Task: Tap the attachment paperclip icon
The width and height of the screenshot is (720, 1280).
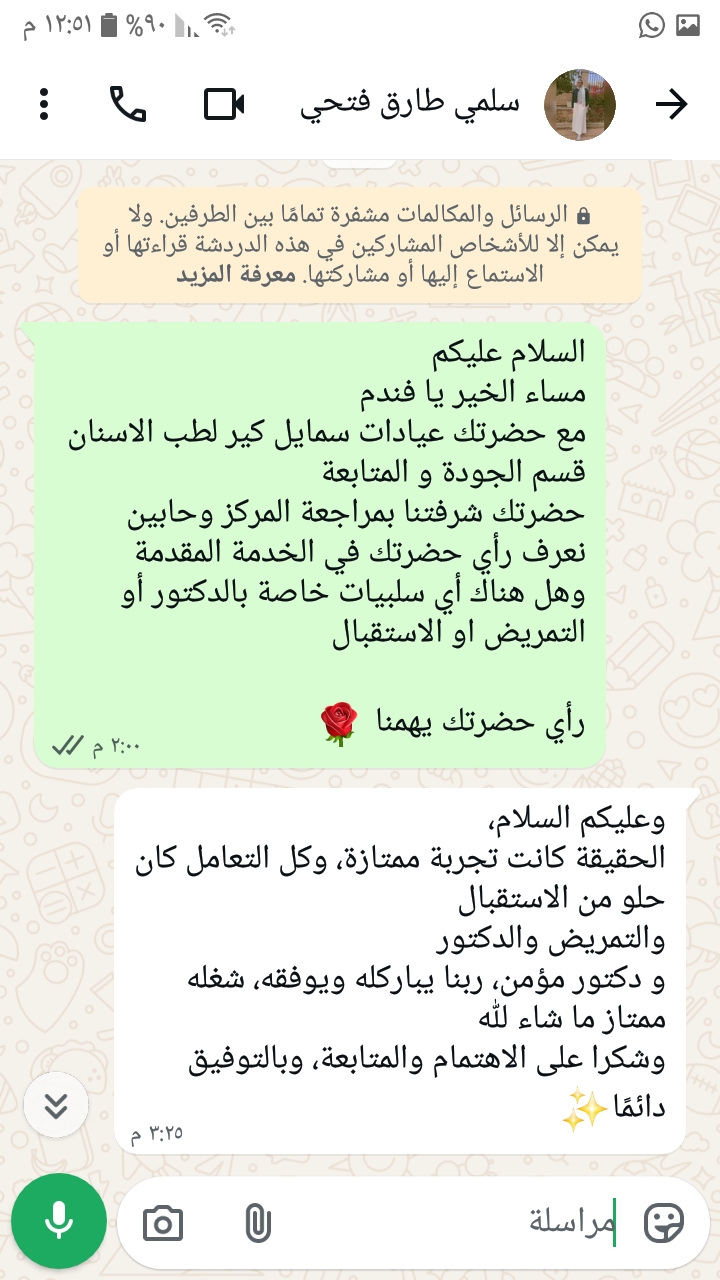Action: pyautogui.click(x=257, y=1222)
